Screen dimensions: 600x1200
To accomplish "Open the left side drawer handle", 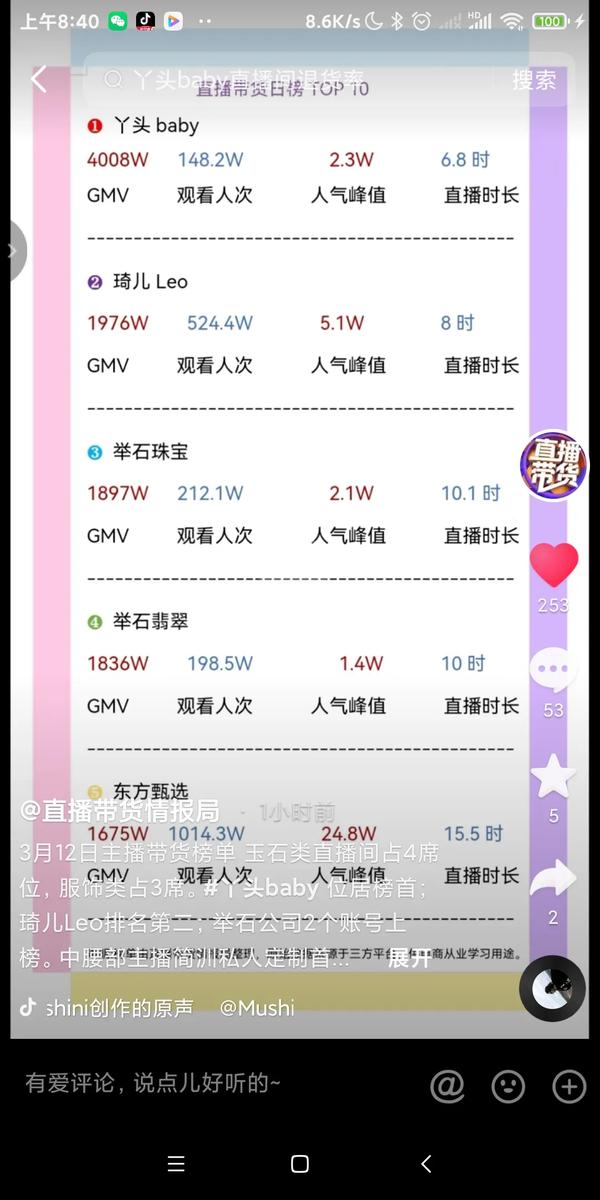I will point(12,251).
